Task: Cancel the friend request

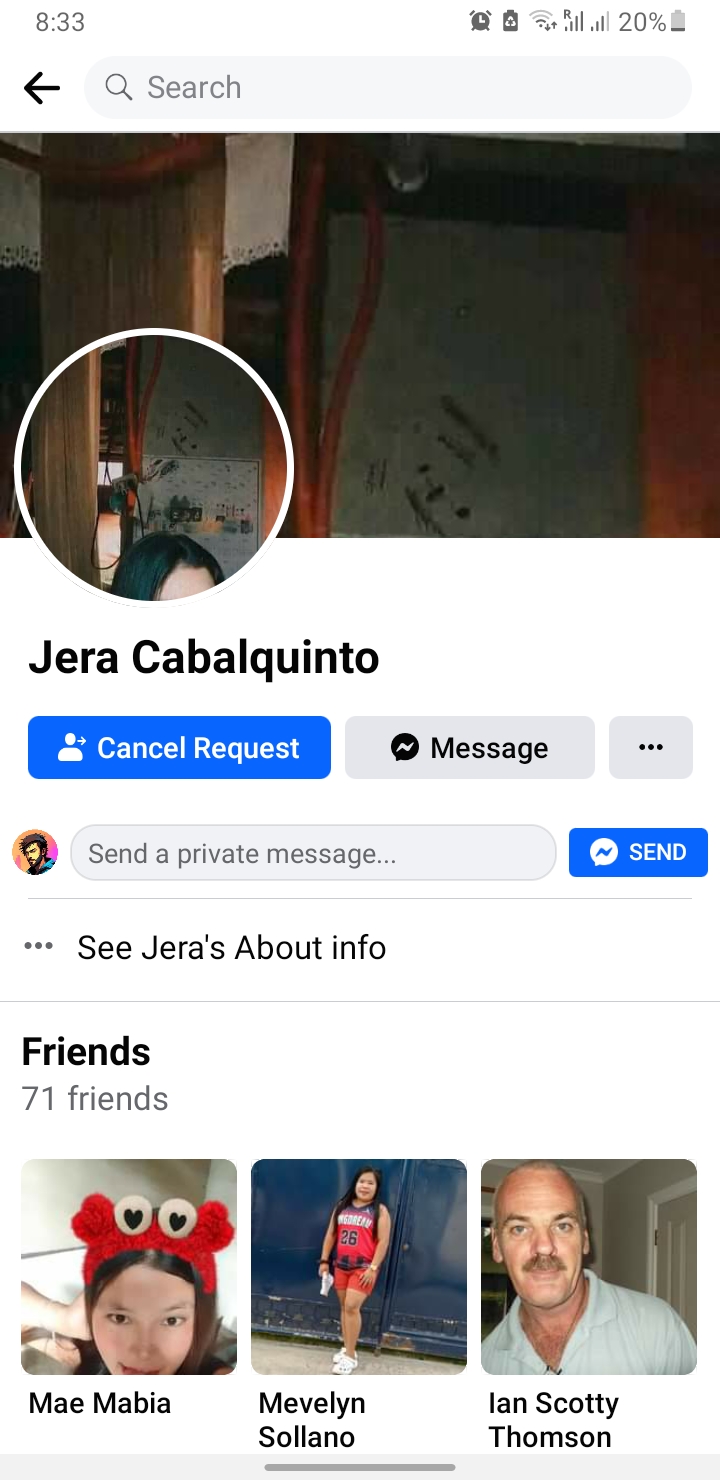Action: 179,747
